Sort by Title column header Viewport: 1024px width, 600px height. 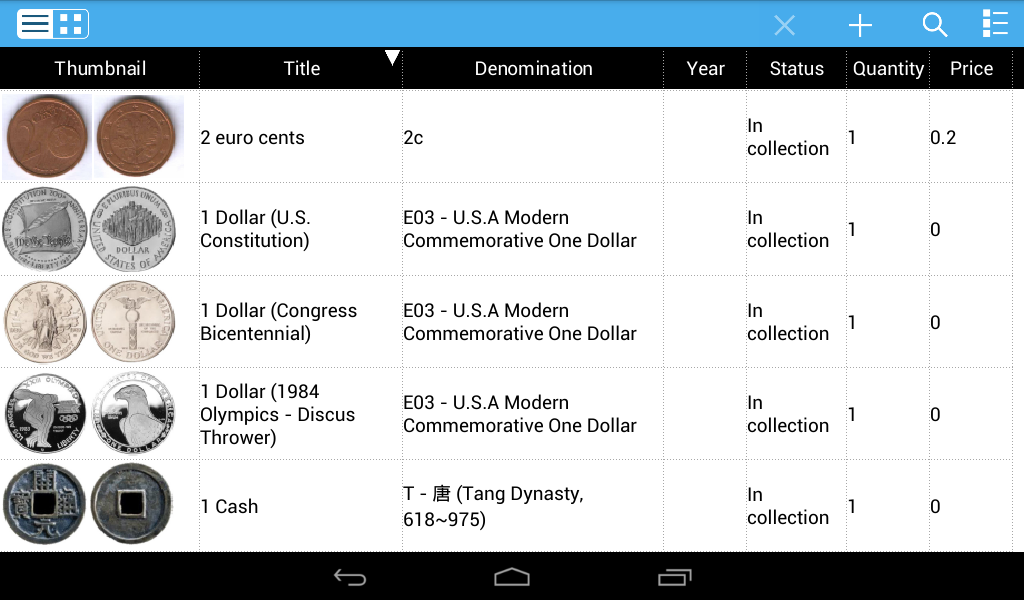301,69
